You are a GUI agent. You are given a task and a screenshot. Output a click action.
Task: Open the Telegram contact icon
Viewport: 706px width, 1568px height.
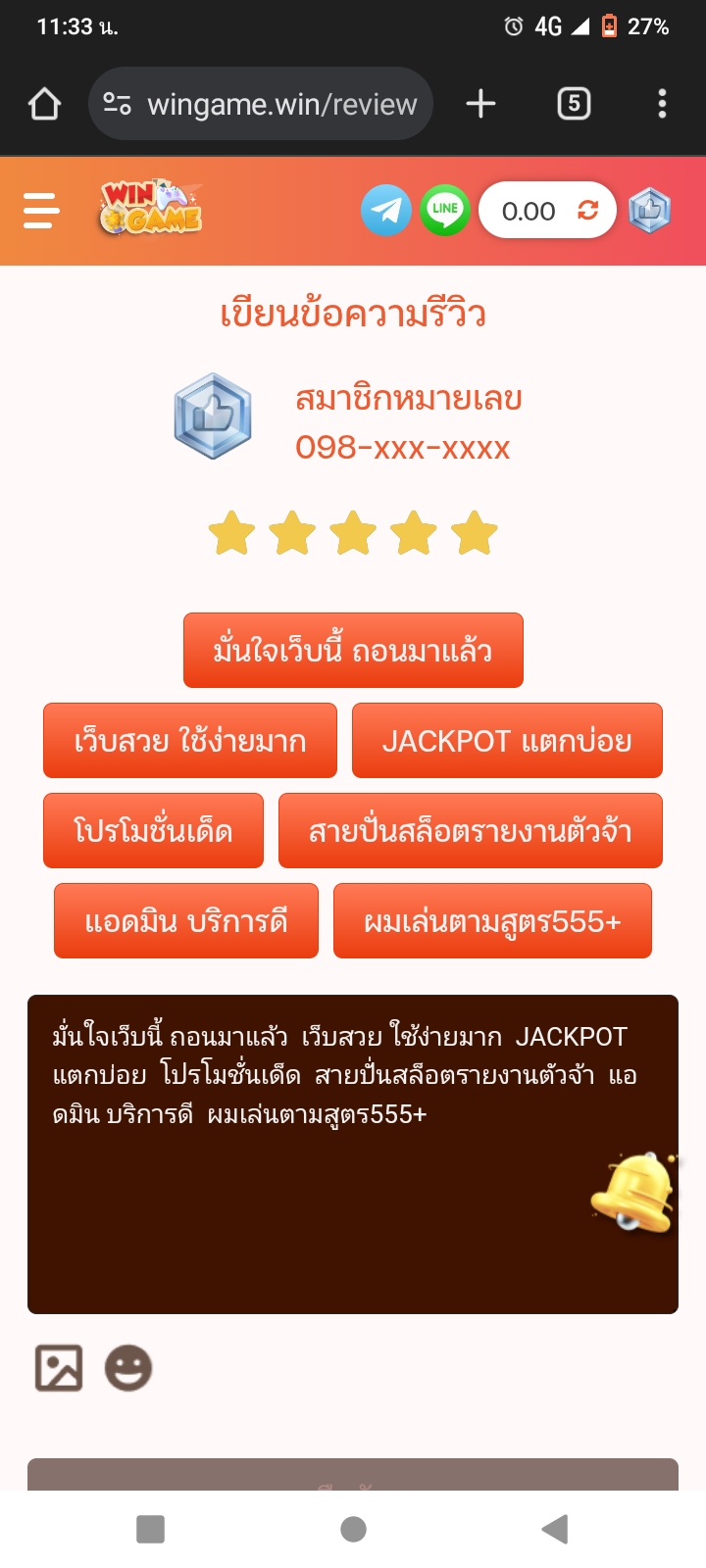[386, 211]
